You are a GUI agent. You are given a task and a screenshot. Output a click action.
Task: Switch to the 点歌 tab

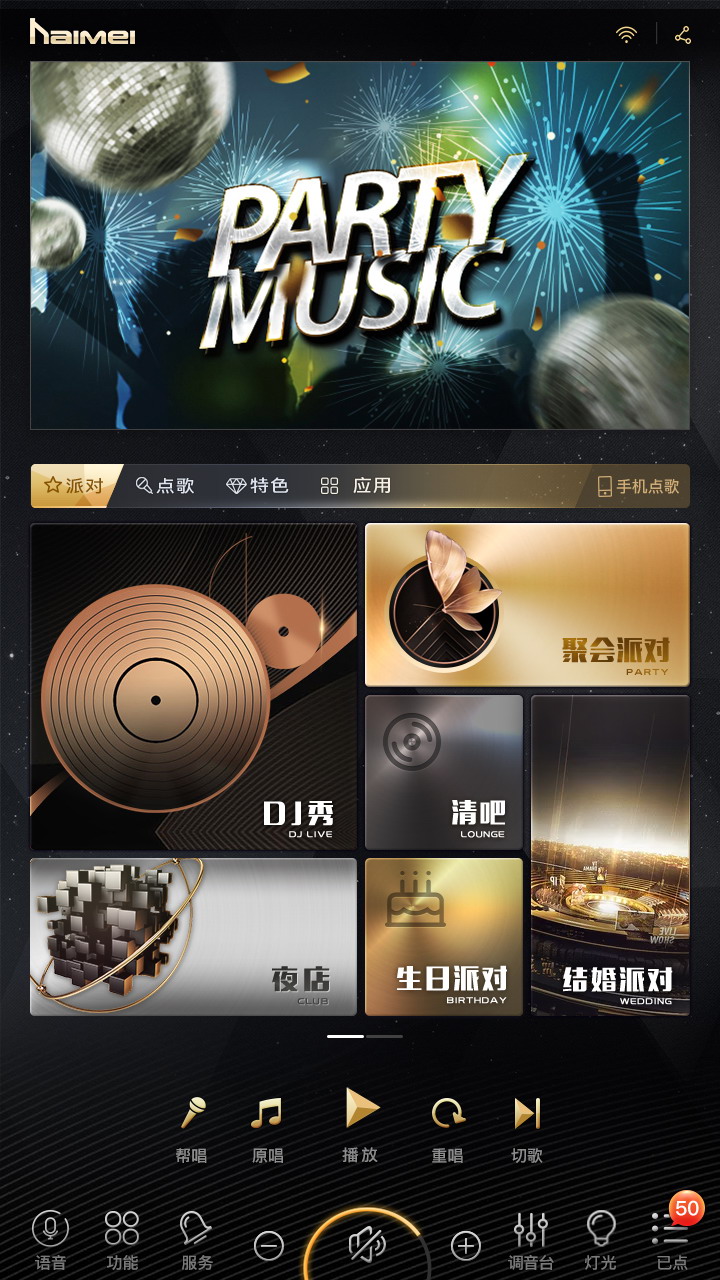click(x=166, y=486)
